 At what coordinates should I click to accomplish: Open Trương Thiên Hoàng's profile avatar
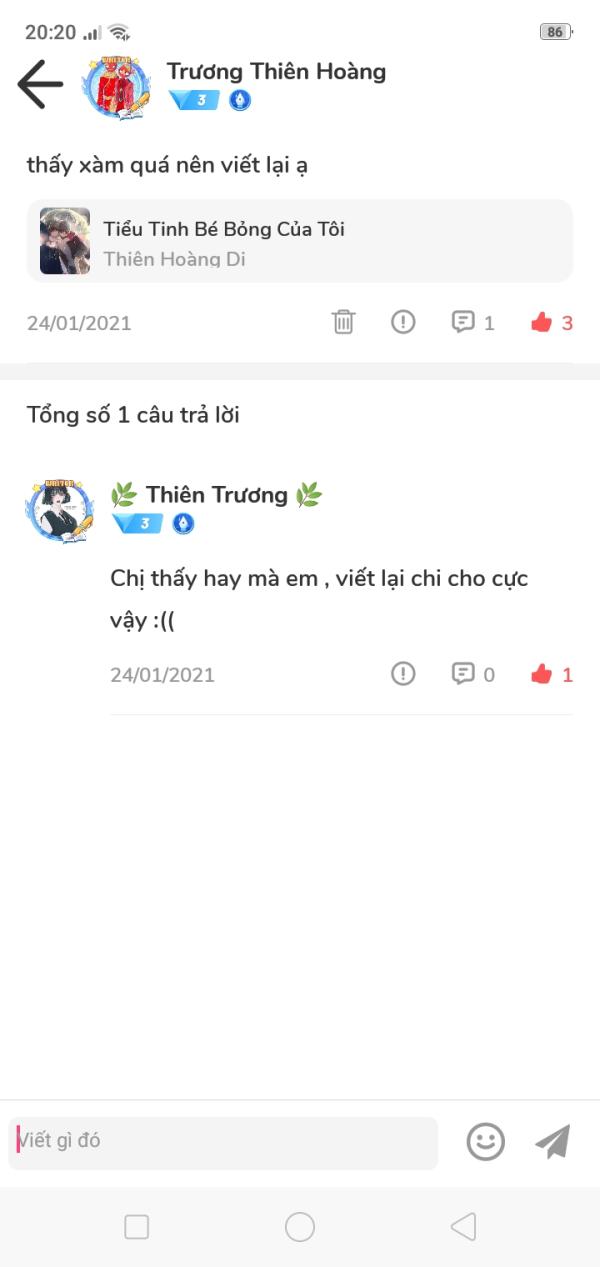pos(116,88)
